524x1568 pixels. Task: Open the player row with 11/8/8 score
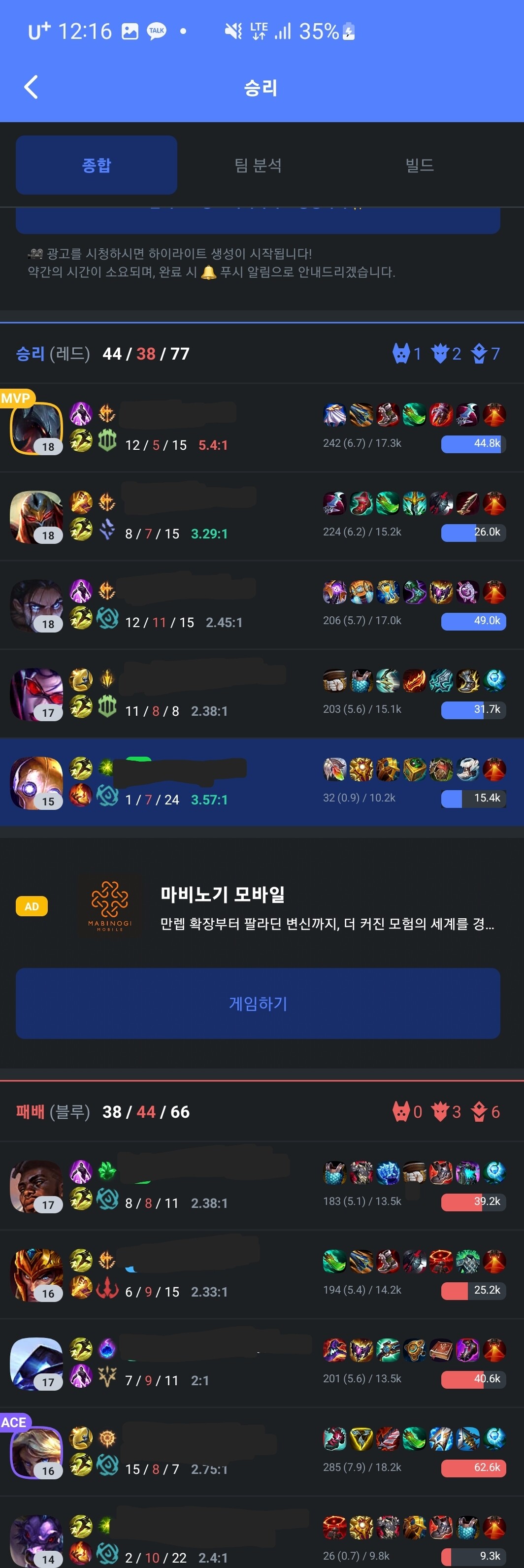coord(262,694)
